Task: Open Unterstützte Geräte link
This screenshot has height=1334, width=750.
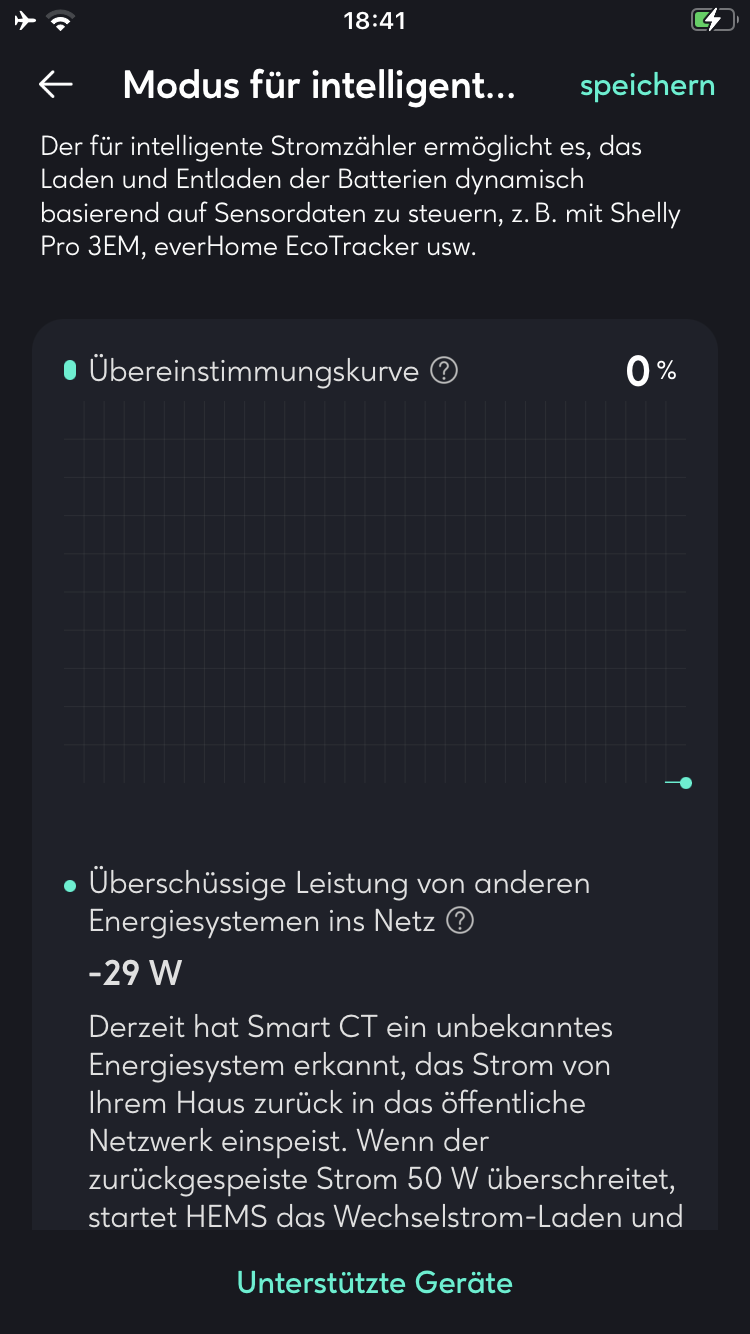Action: tap(375, 1283)
